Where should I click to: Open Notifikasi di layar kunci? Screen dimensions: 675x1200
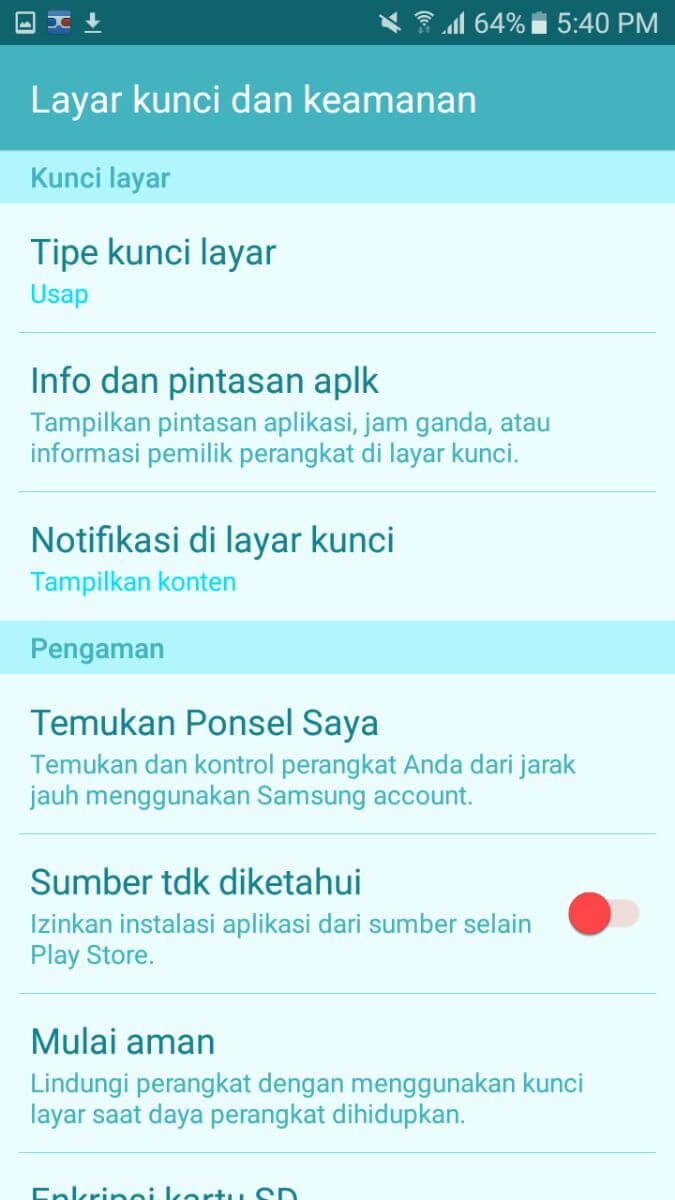(337, 556)
